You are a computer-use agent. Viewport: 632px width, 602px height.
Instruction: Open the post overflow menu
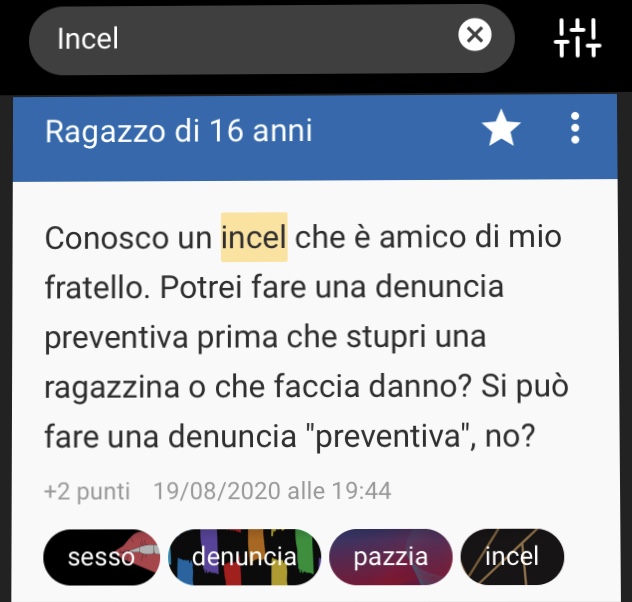(x=574, y=130)
